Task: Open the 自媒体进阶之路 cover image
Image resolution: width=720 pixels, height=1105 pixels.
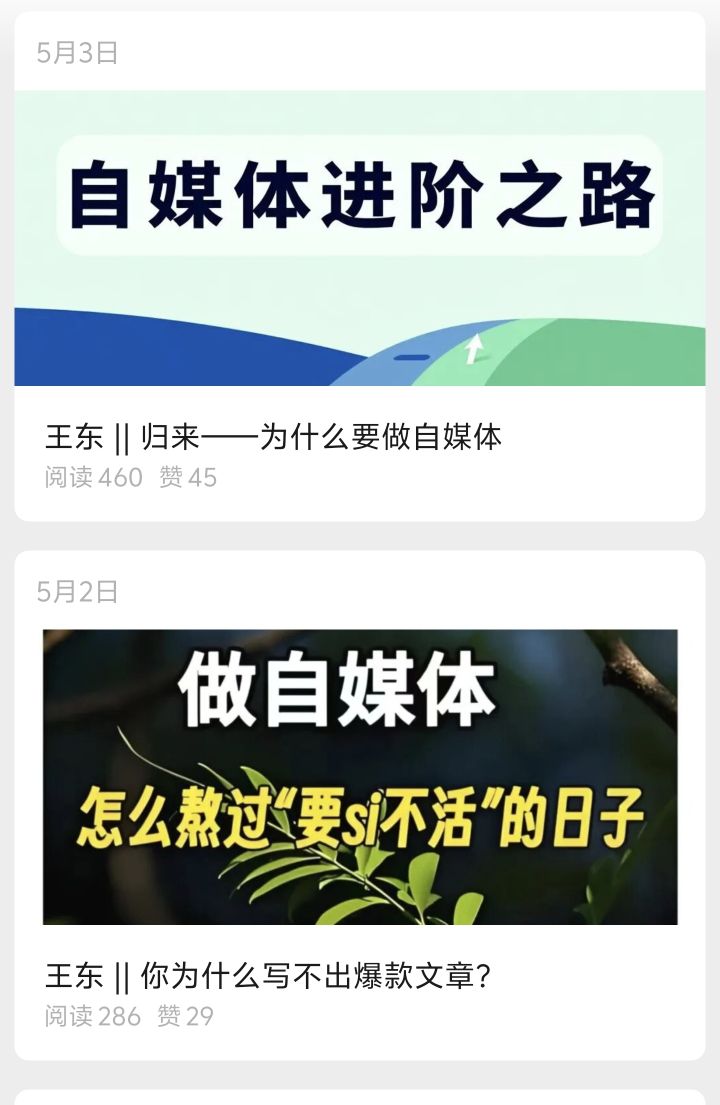Action: point(359,238)
